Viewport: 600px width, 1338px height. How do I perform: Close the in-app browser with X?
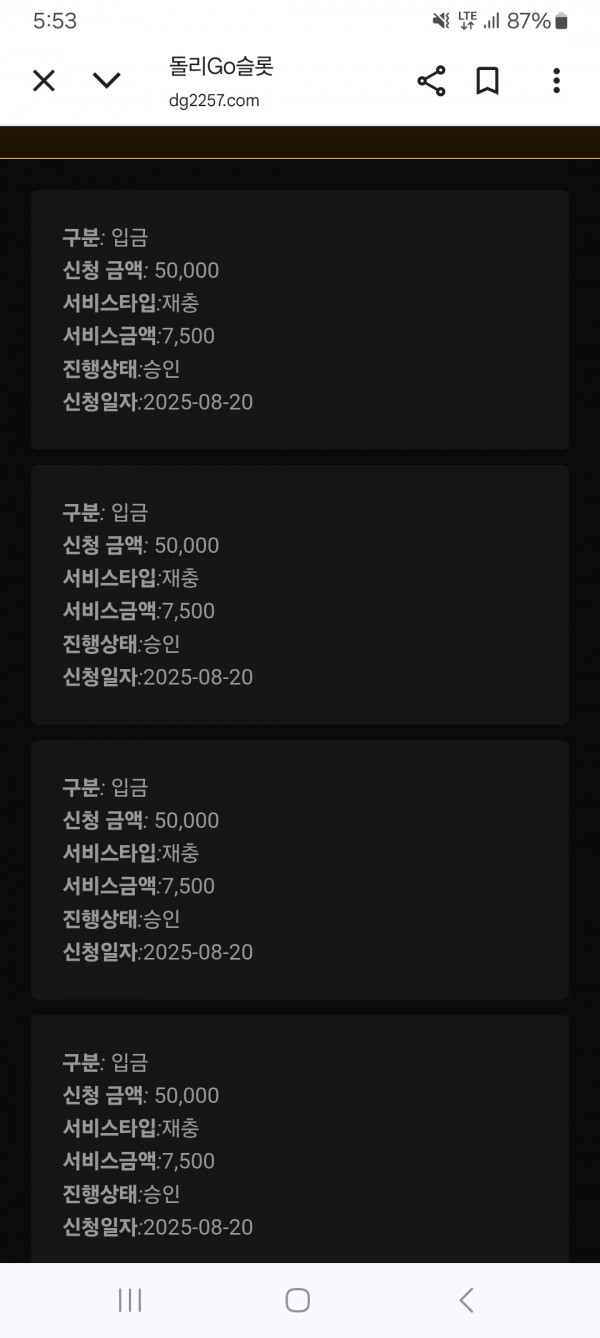43,81
